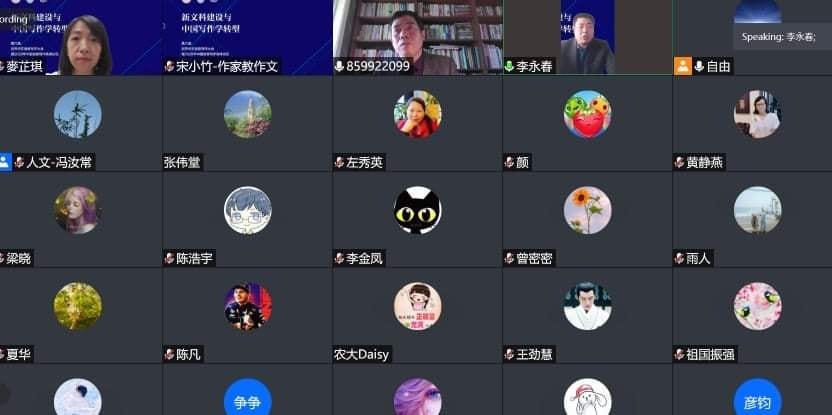
Task: Open participant 859922099's video tile
Action: pos(417,37)
